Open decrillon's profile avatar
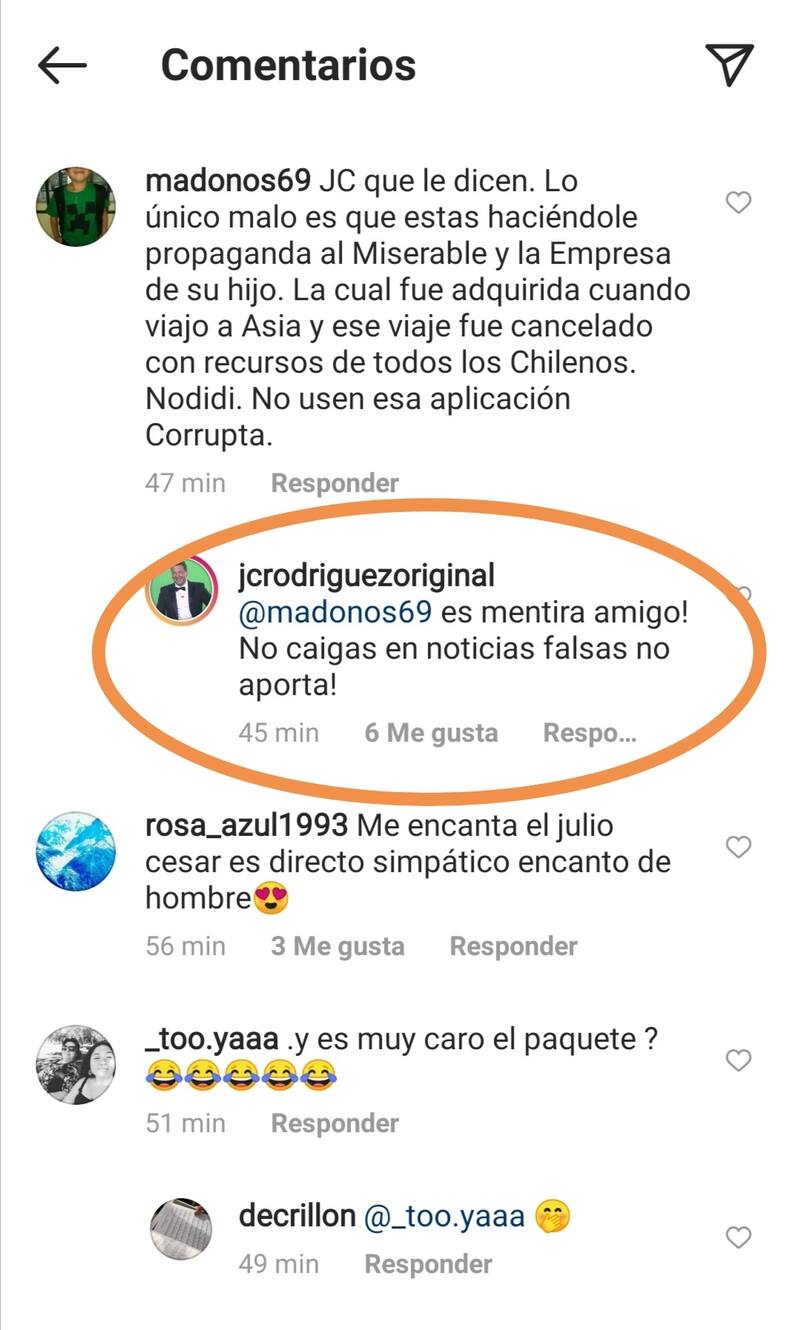Image resolution: width=800 pixels, height=1330 pixels. click(x=181, y=1228)
